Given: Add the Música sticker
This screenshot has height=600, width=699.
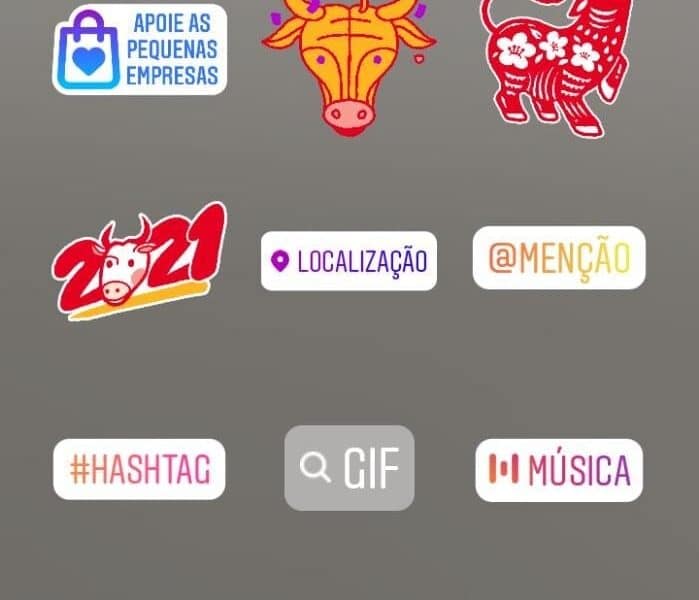Looking at the screenshot, I should click(x=558, y=469).
